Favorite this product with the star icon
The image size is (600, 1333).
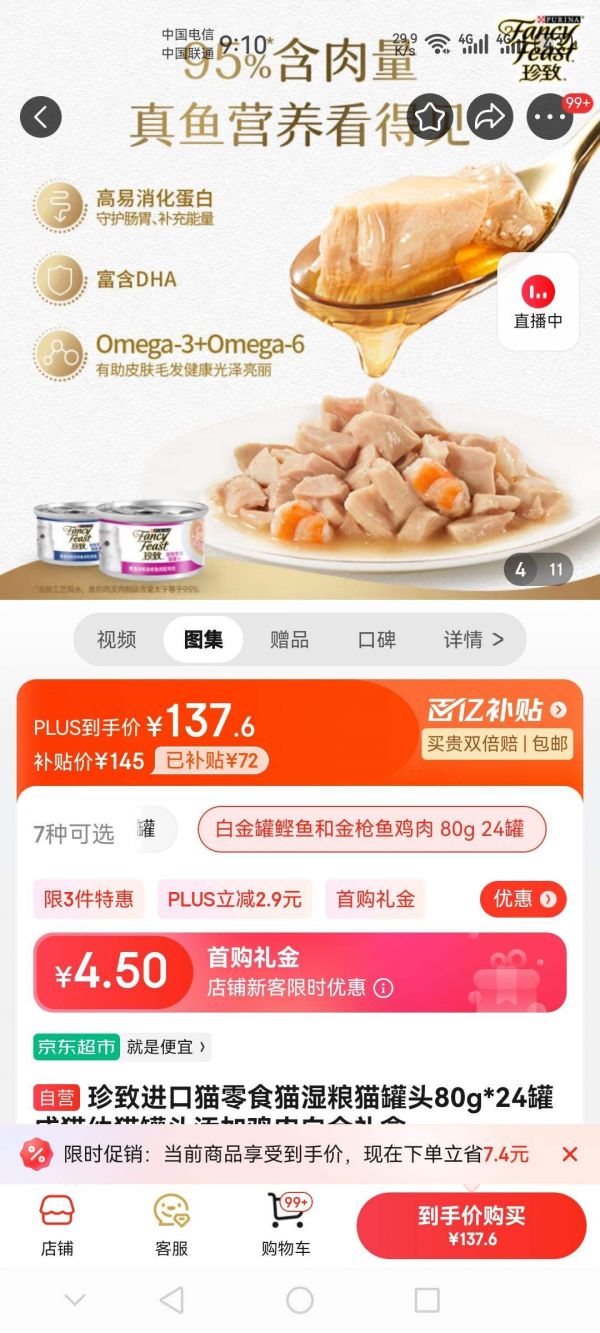(430, 118)
